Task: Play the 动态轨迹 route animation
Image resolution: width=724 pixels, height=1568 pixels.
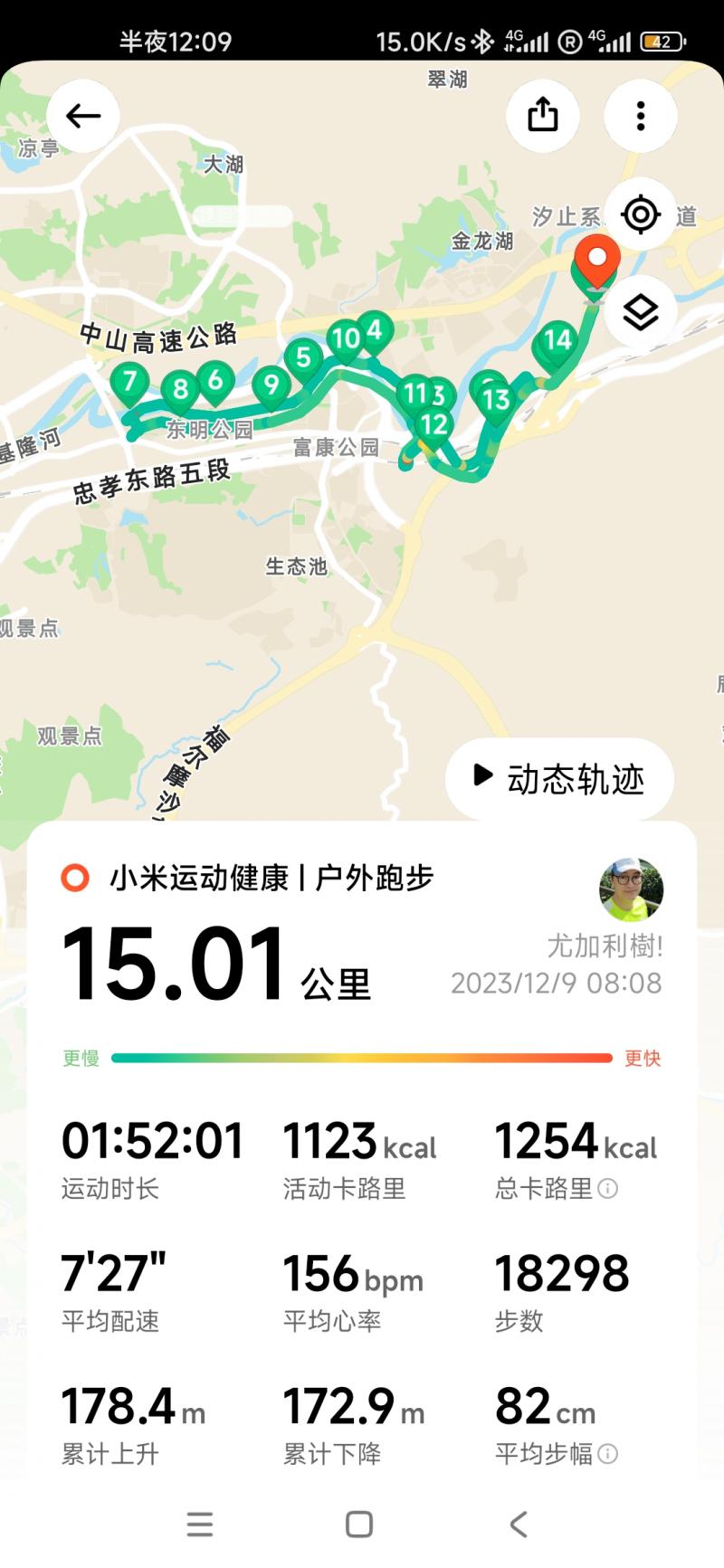Action: [x=559, y=778]
